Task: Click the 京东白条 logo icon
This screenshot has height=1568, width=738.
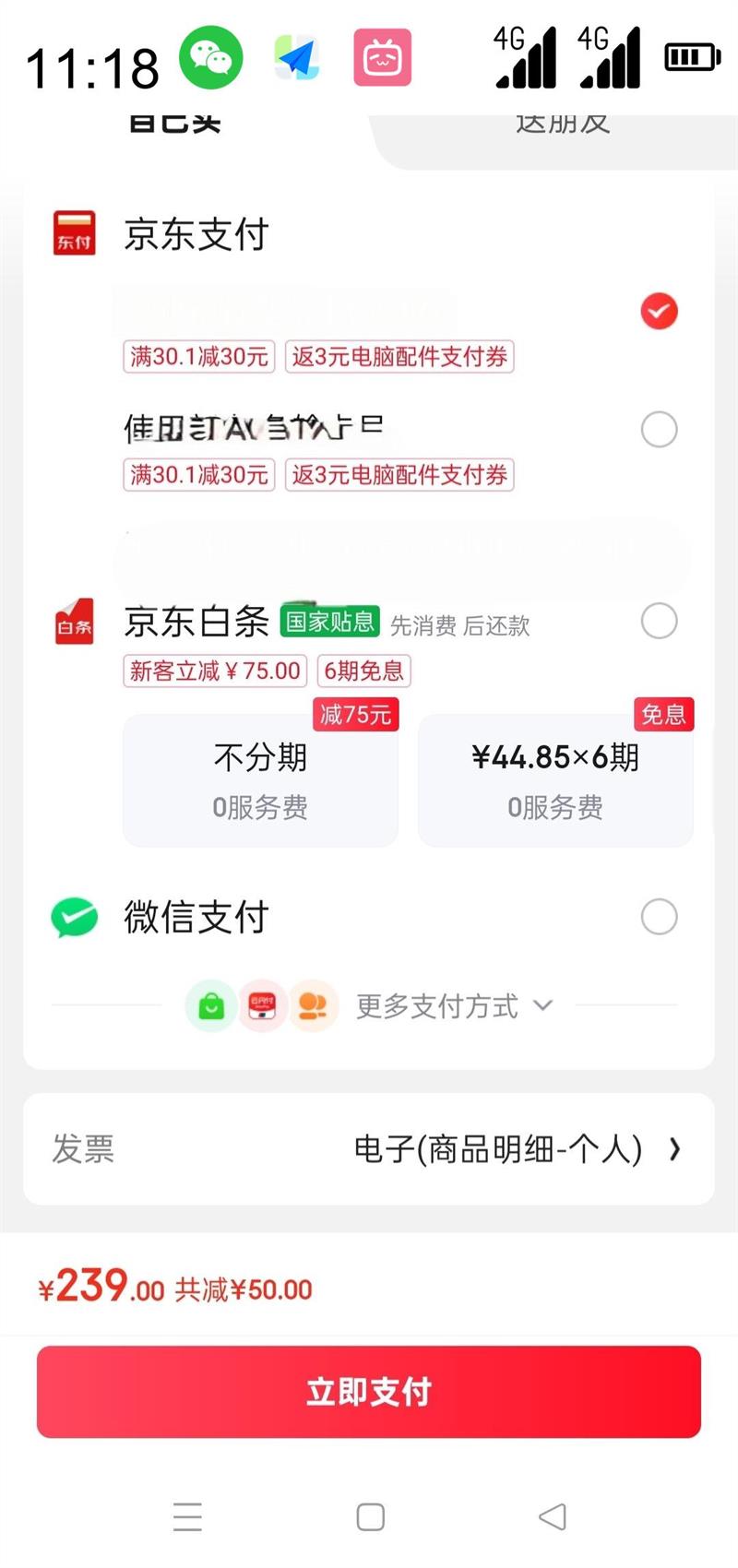Action: point(73,622)
